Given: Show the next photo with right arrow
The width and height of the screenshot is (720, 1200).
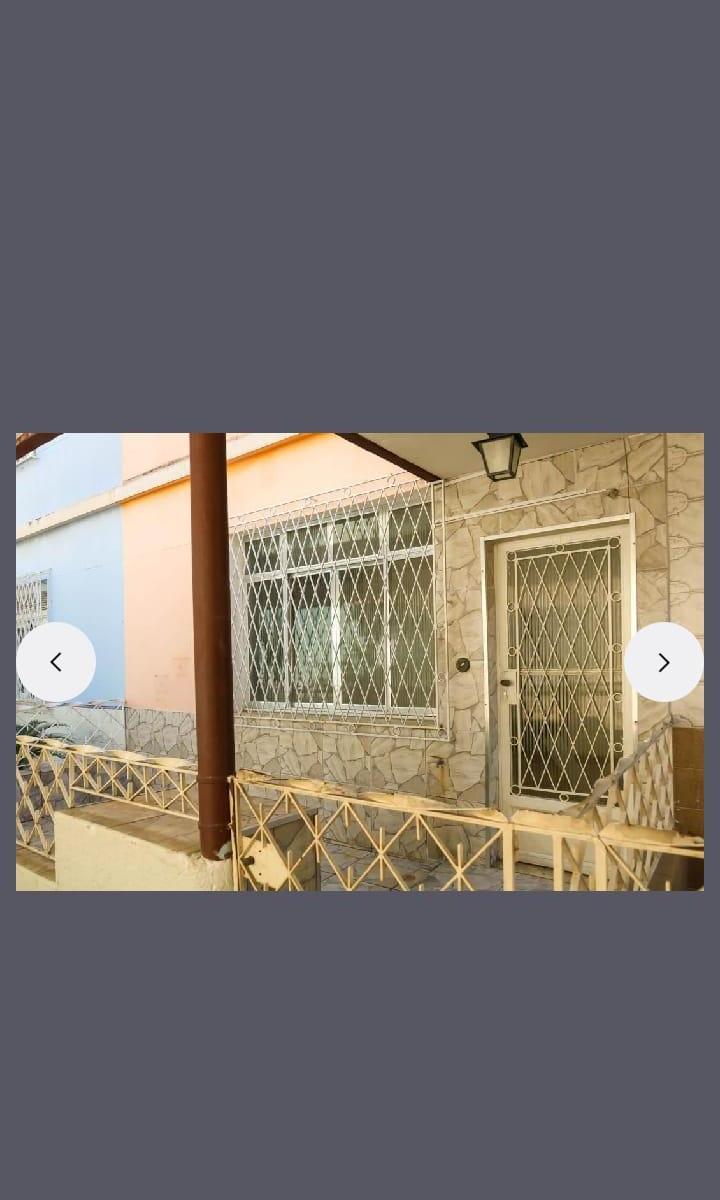Looking at the screenshot, I should (664, 662).
